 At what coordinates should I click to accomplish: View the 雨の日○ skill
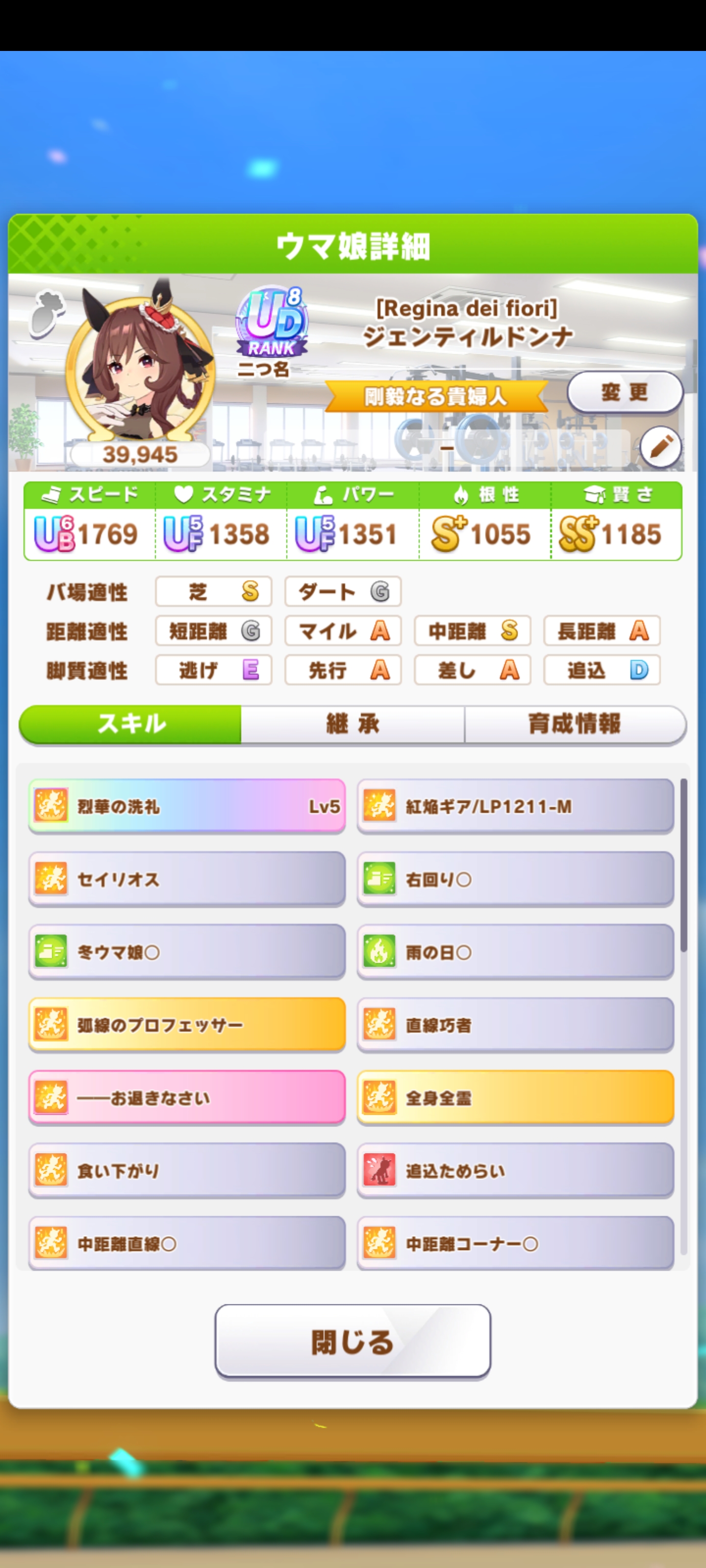click(x=515, y=952)
